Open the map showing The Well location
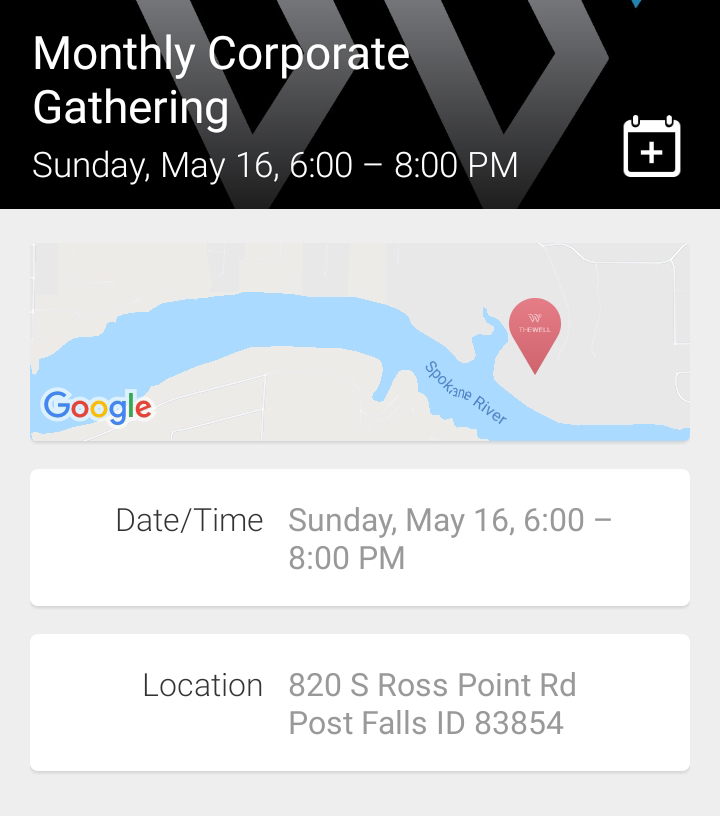The image size is (720, 816). click(x=360, y=341)
